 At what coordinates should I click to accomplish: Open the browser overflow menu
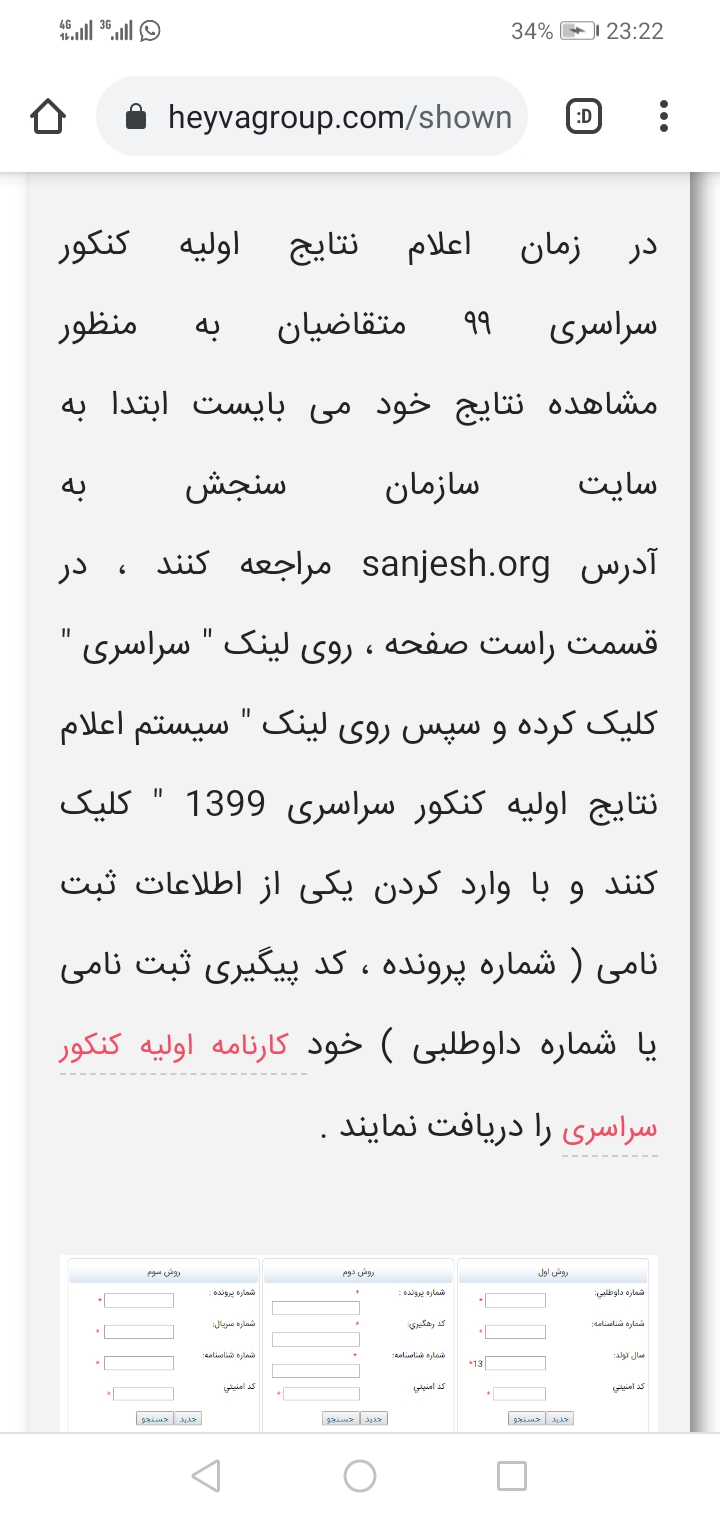pos(664,118)
